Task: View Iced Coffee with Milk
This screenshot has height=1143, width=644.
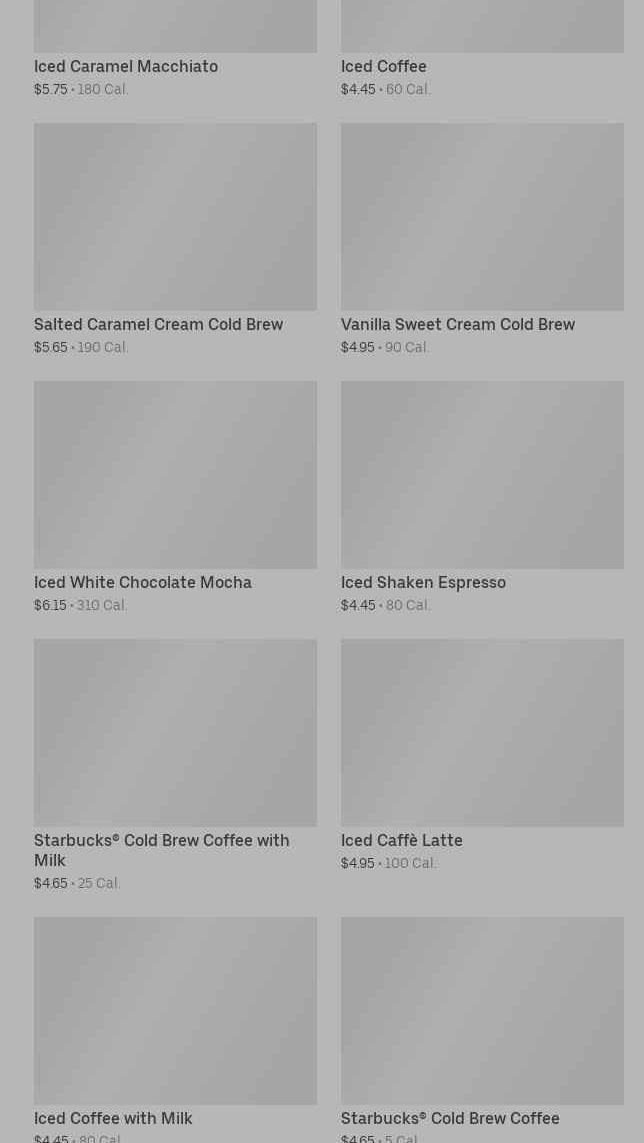Action: [x=175, y=1011]
